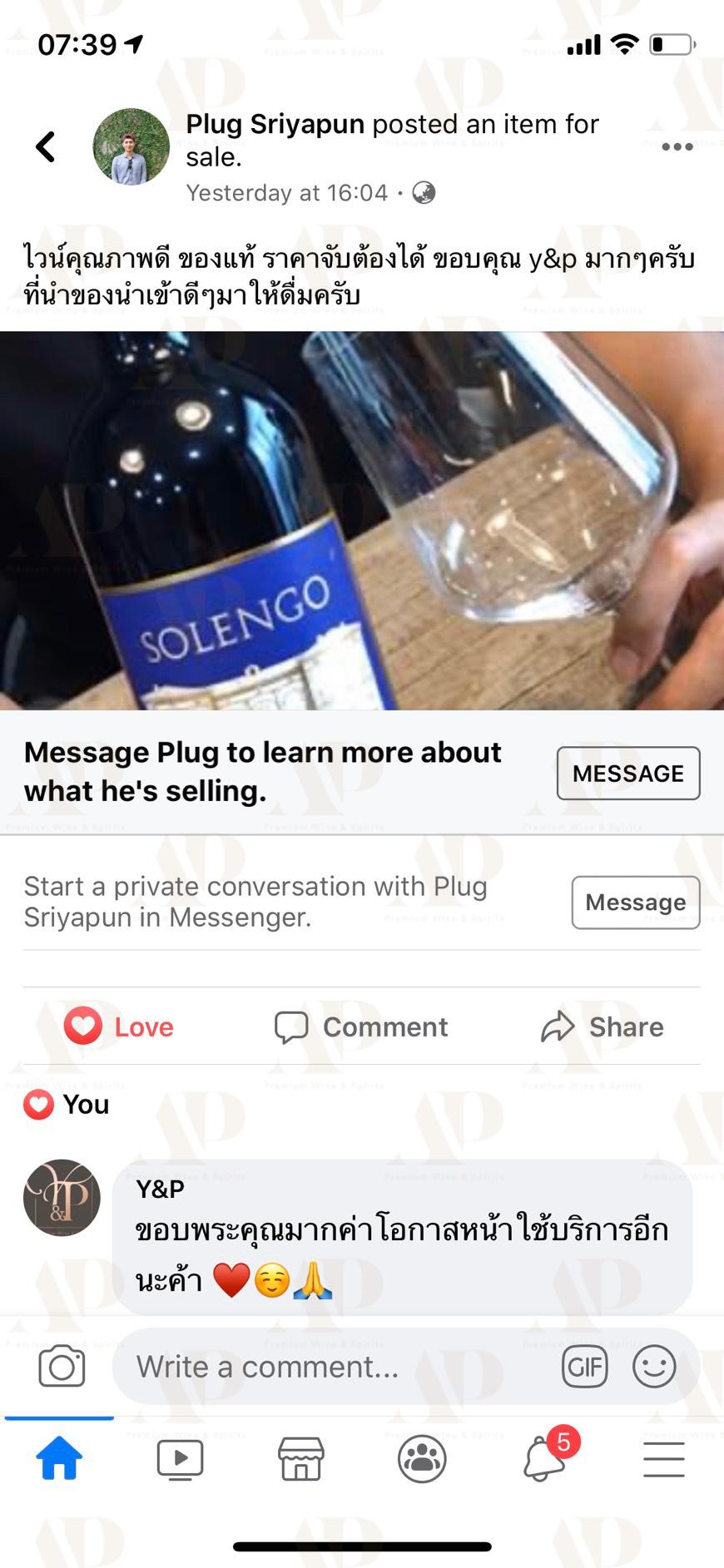Open the Solengo wine bottle photo
This screenshot has height=1568, width=724.
click(362, 521)
